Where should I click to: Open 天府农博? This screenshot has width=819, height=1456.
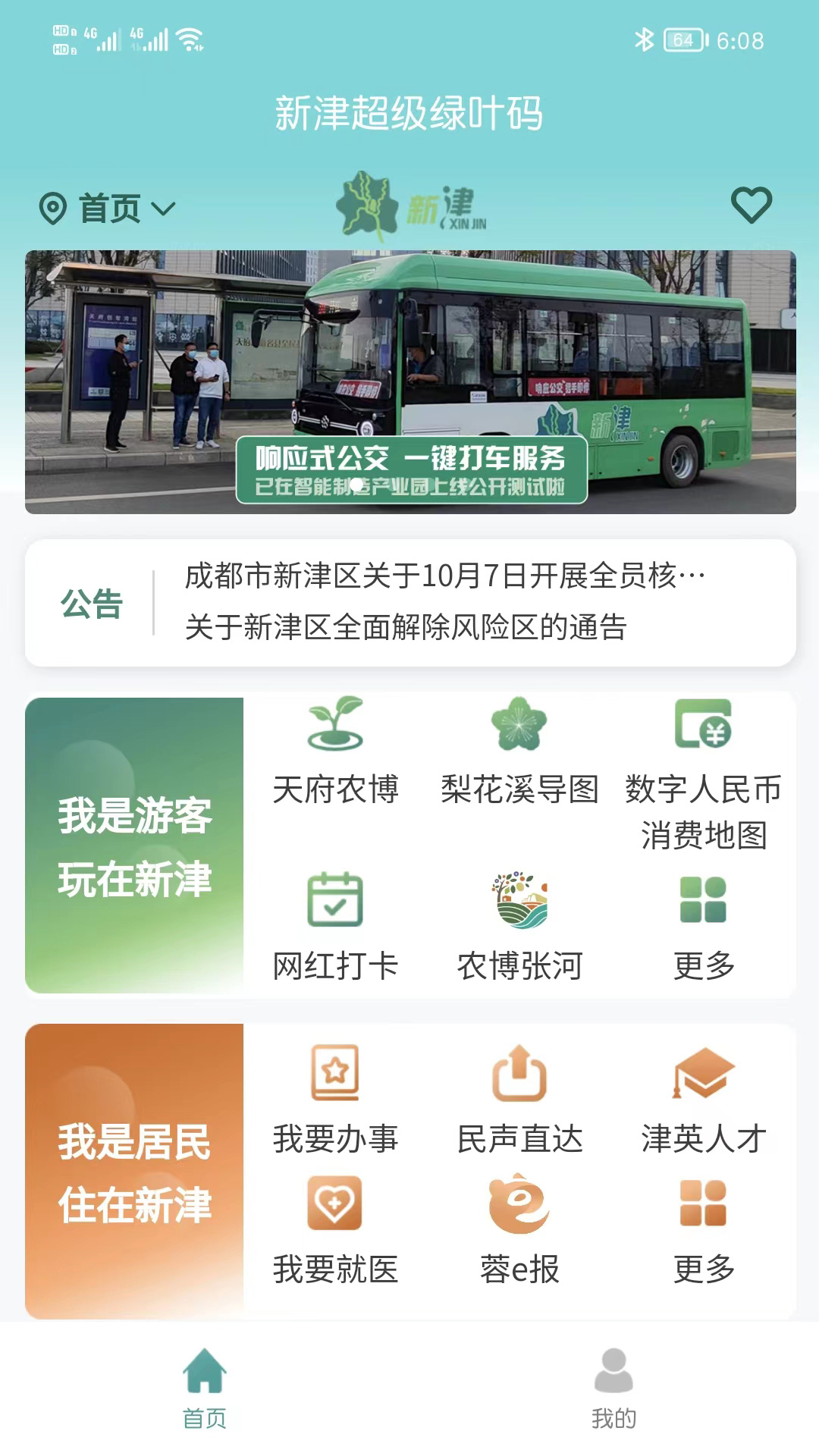[x=335, y=752]
